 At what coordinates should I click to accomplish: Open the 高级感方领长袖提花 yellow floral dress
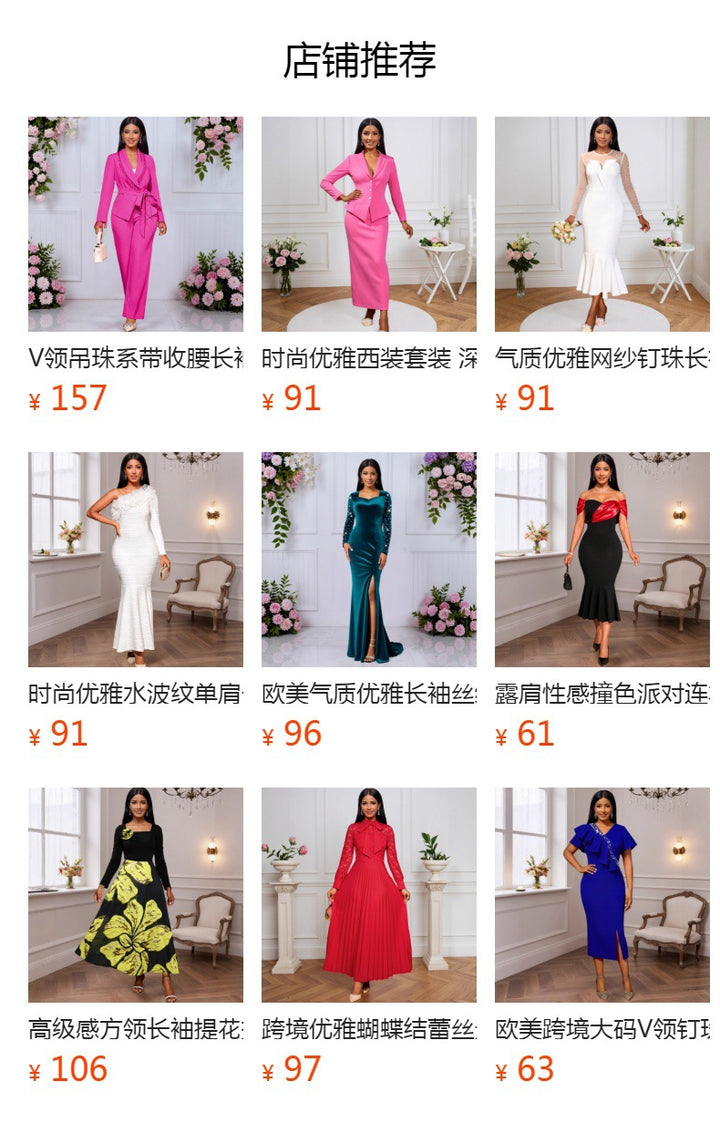click(135, 895)
